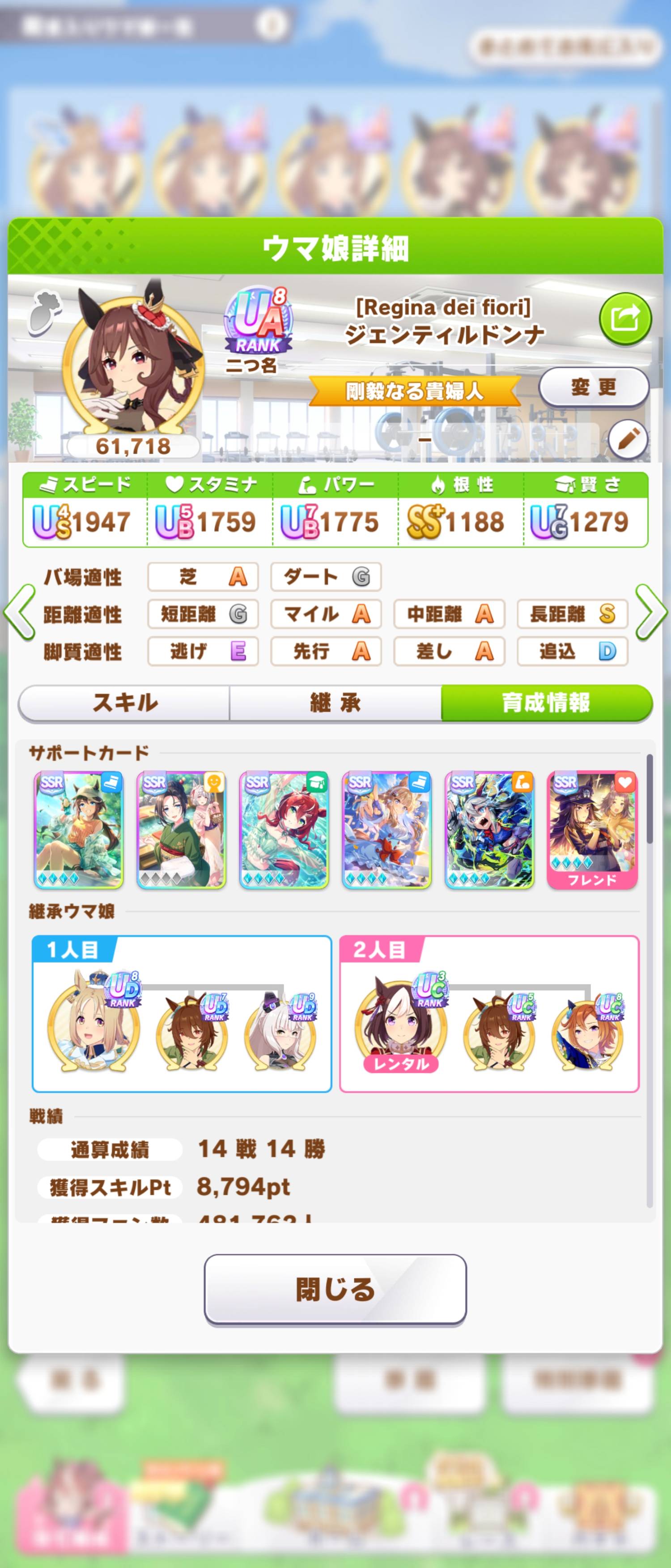Tap the 変更 button
671x1568 pixels.
click(x=593, y=387)
